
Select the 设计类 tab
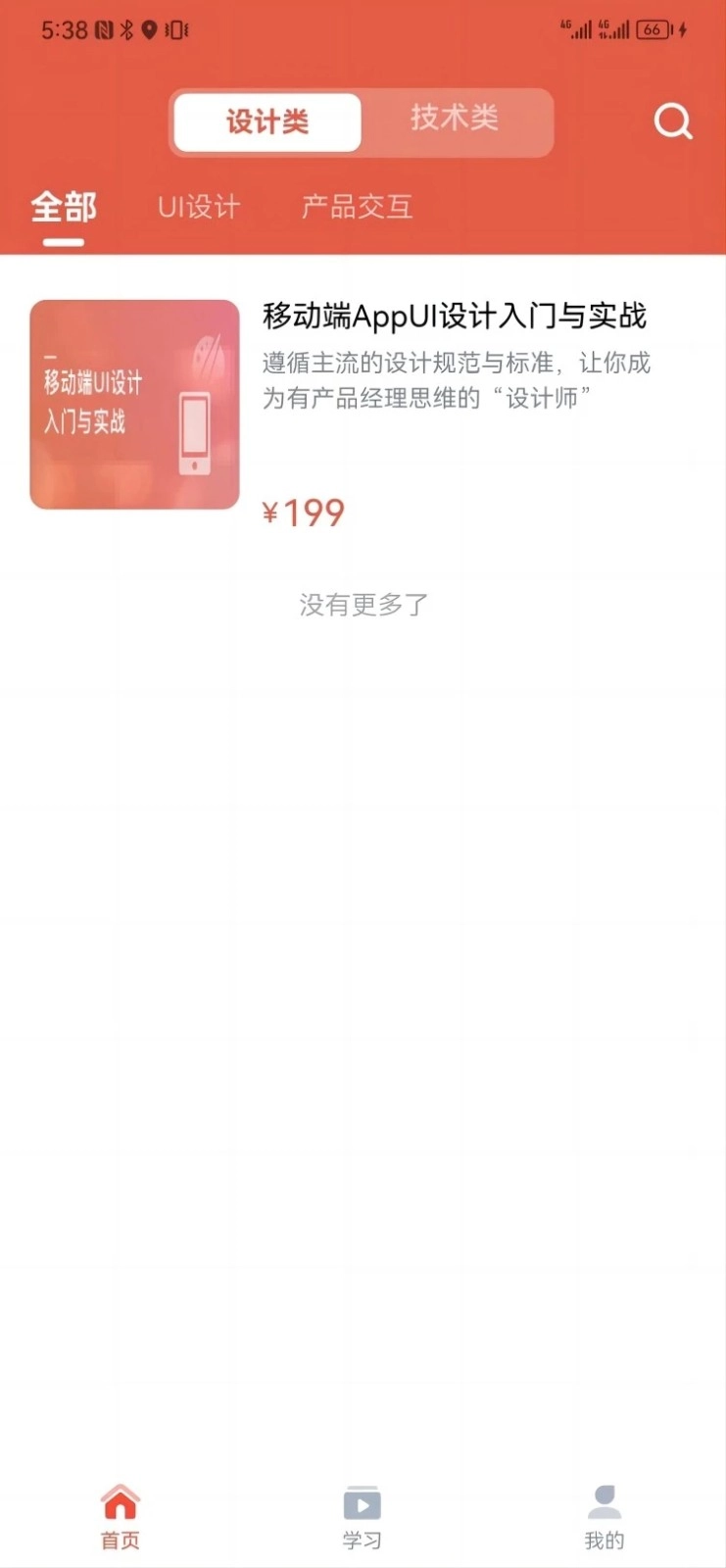tap(266, 120)
